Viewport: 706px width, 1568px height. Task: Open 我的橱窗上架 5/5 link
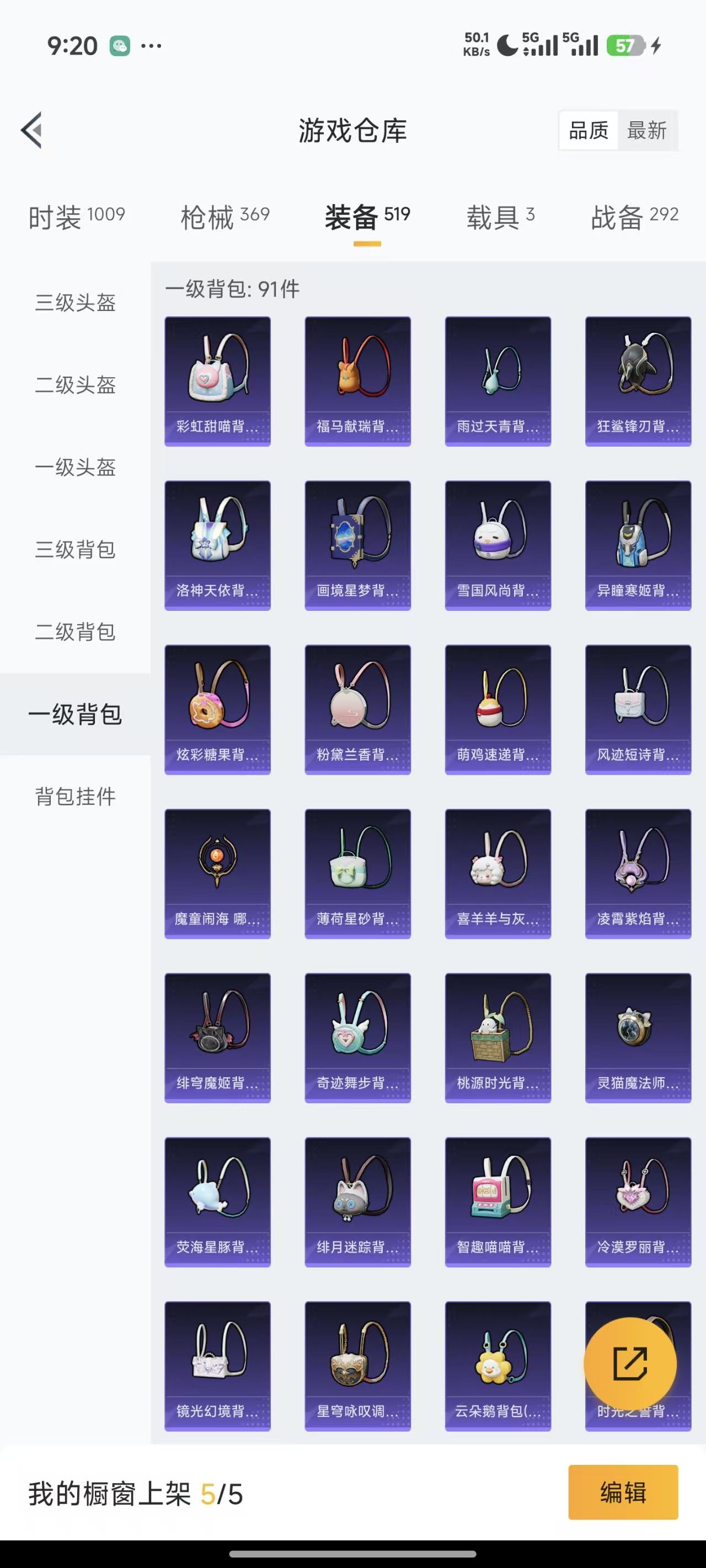coord(135,1492)
